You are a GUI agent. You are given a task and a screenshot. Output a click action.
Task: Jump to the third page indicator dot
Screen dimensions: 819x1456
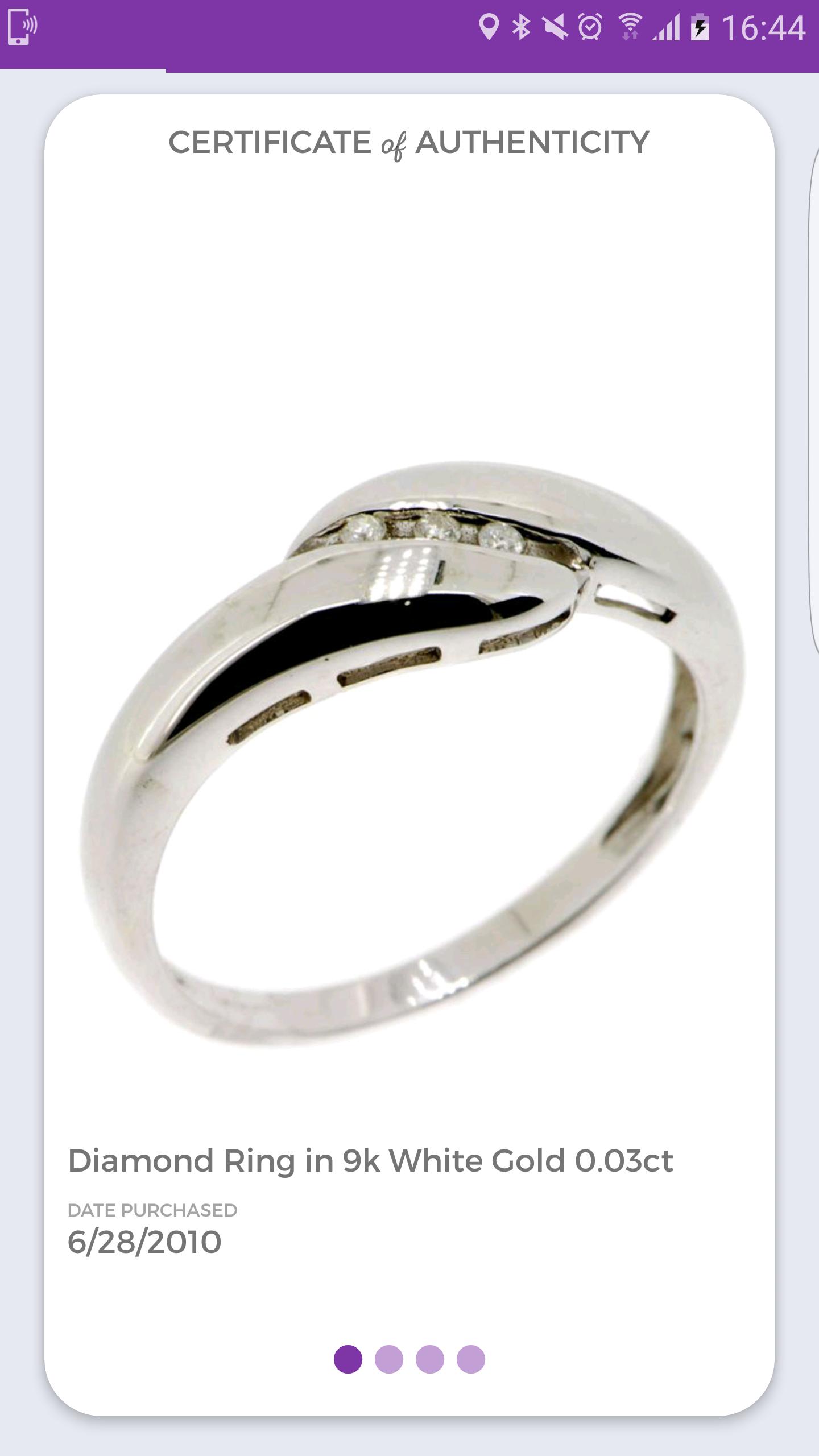[x=430, y=1359]
